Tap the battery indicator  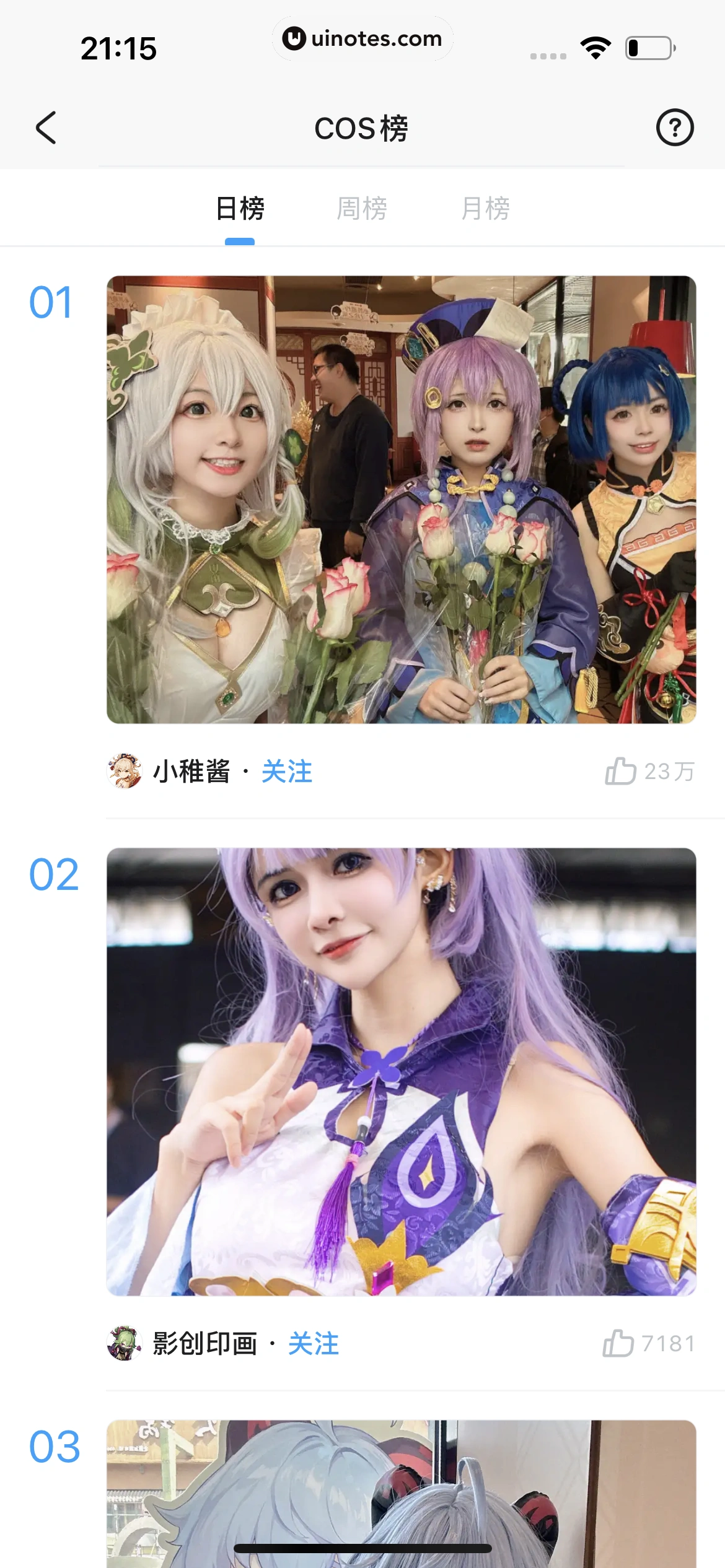click(649, 46)
